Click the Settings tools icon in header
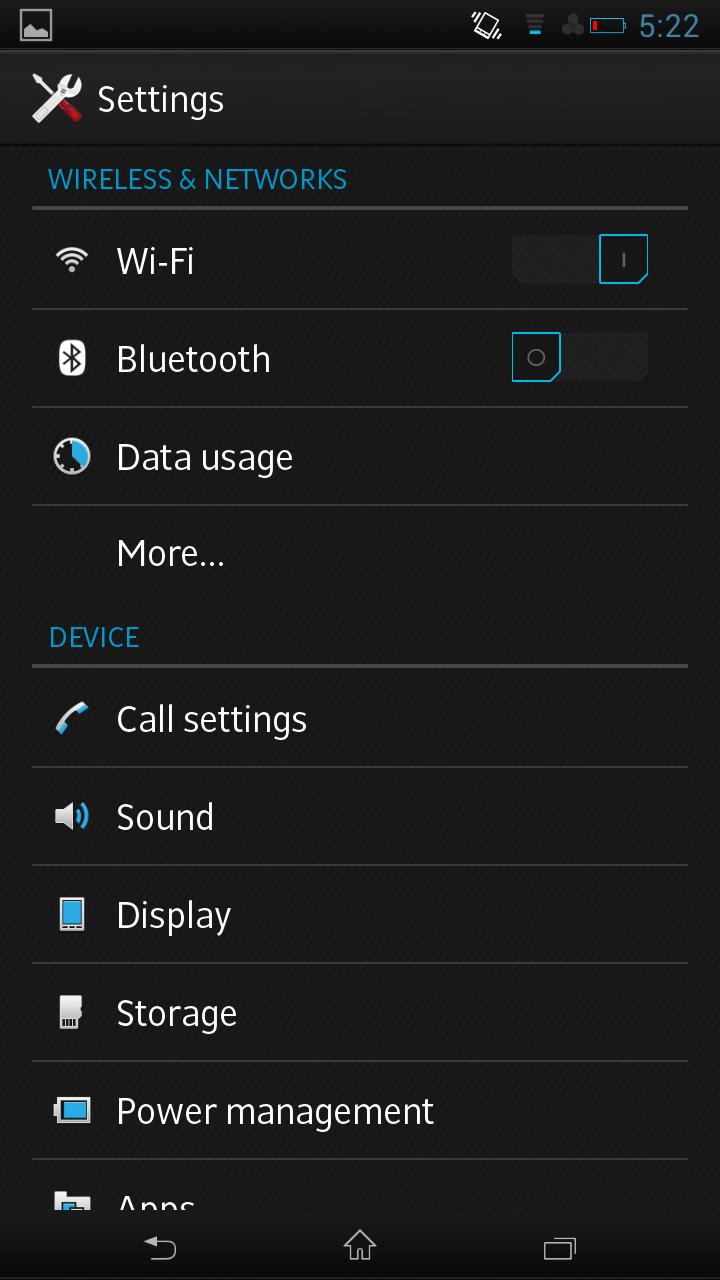The height and width of the screenshot is (1280, 720). point(57,97)
